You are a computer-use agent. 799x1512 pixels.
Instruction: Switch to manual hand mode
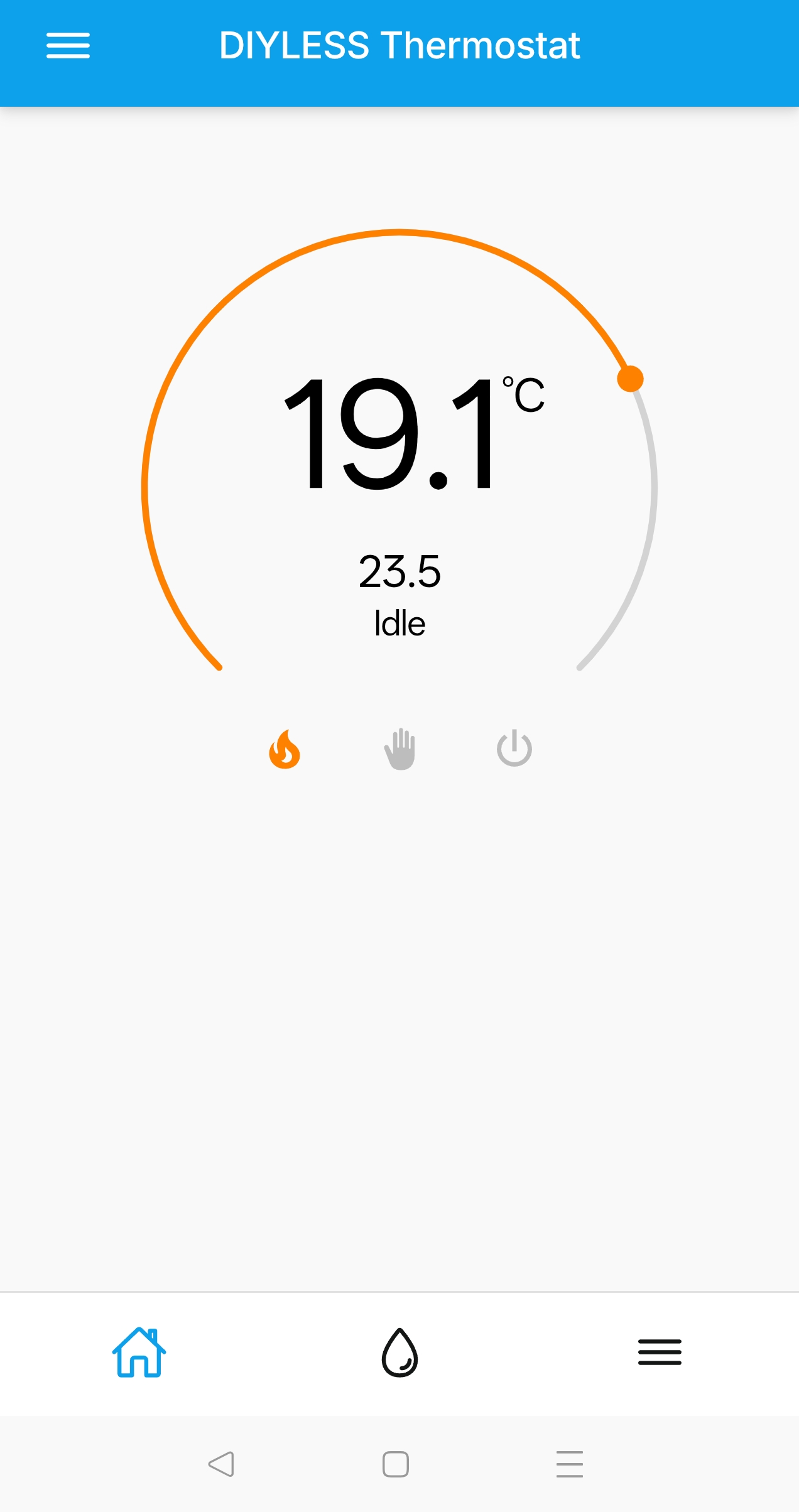click(400, 749)
